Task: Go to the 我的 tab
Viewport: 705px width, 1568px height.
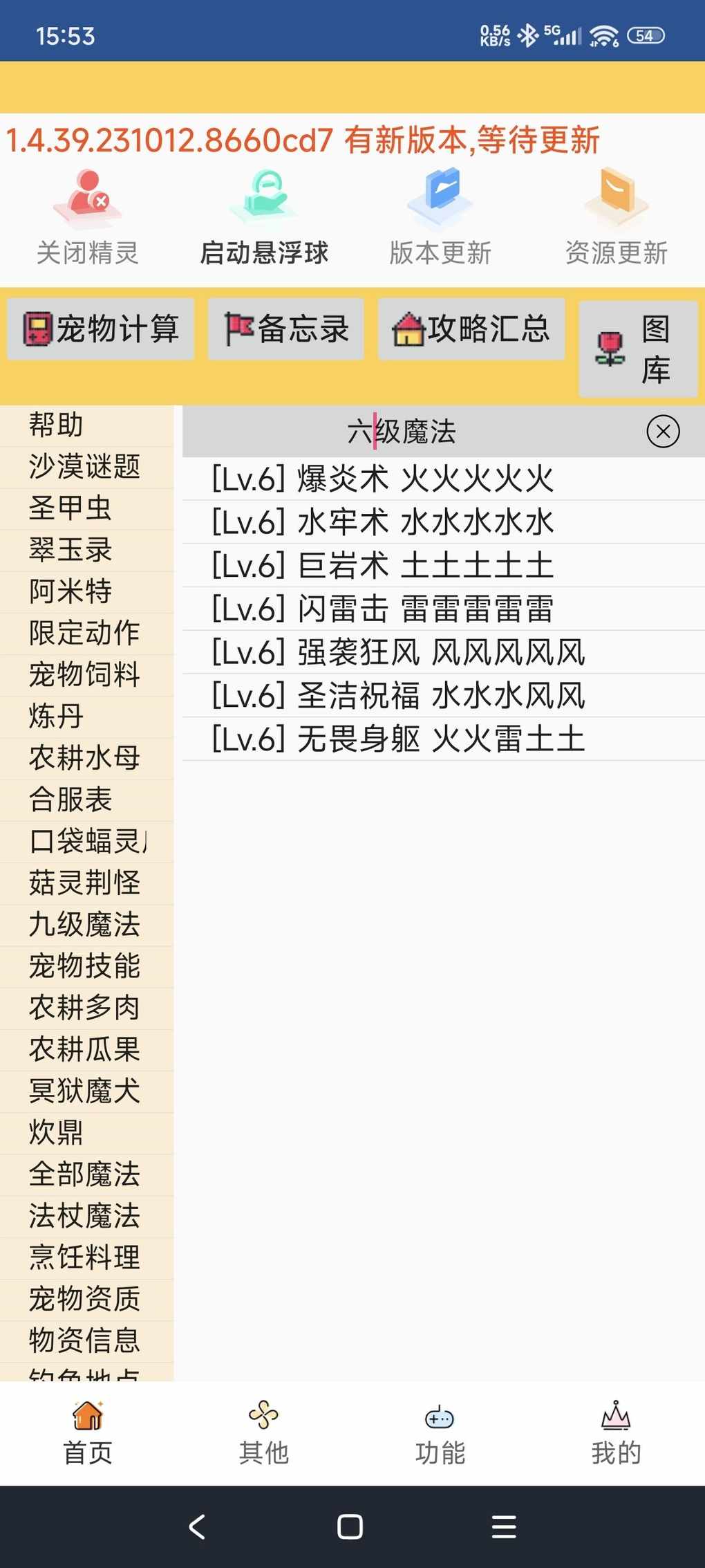Action: click(616, 1433)
